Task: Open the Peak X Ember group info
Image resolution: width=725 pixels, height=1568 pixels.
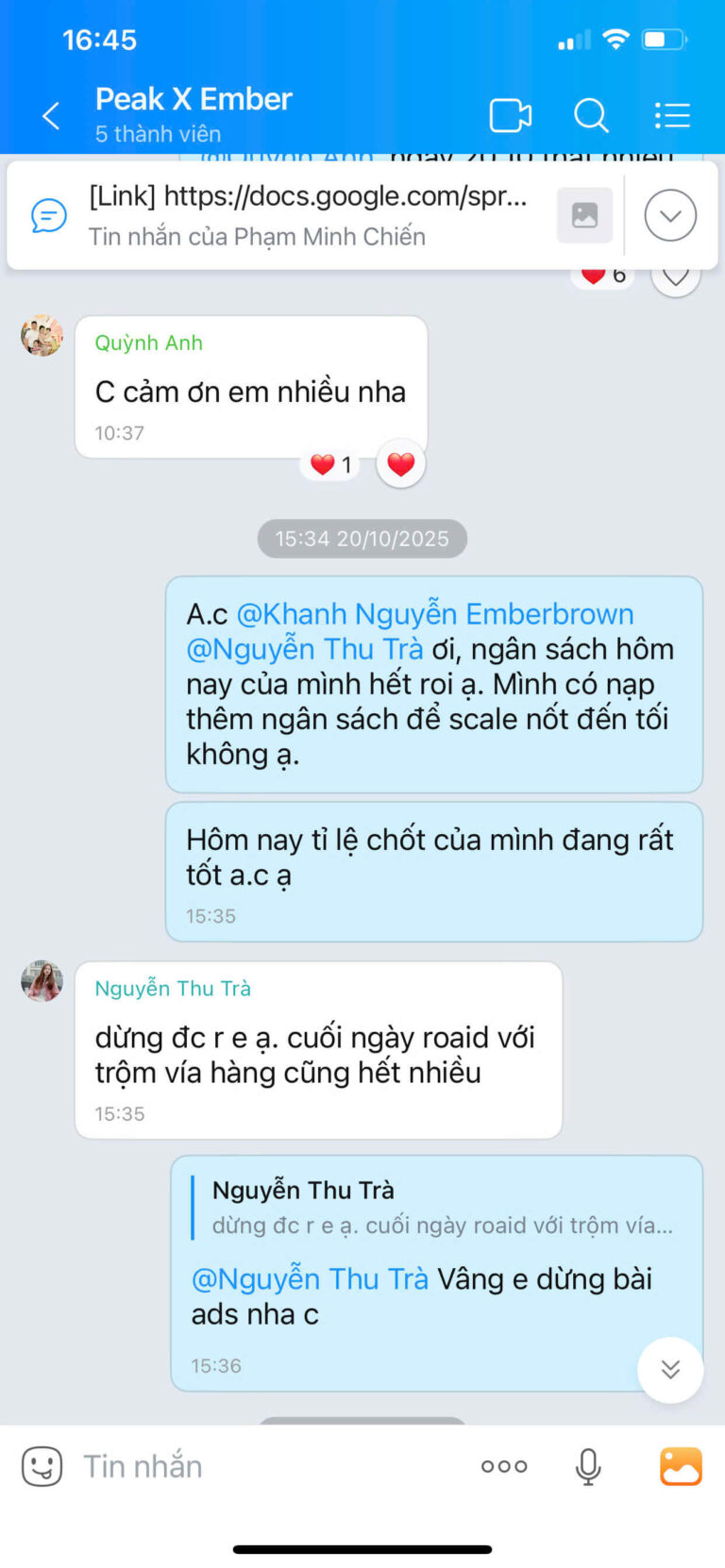Action: [x=194, y=99]
